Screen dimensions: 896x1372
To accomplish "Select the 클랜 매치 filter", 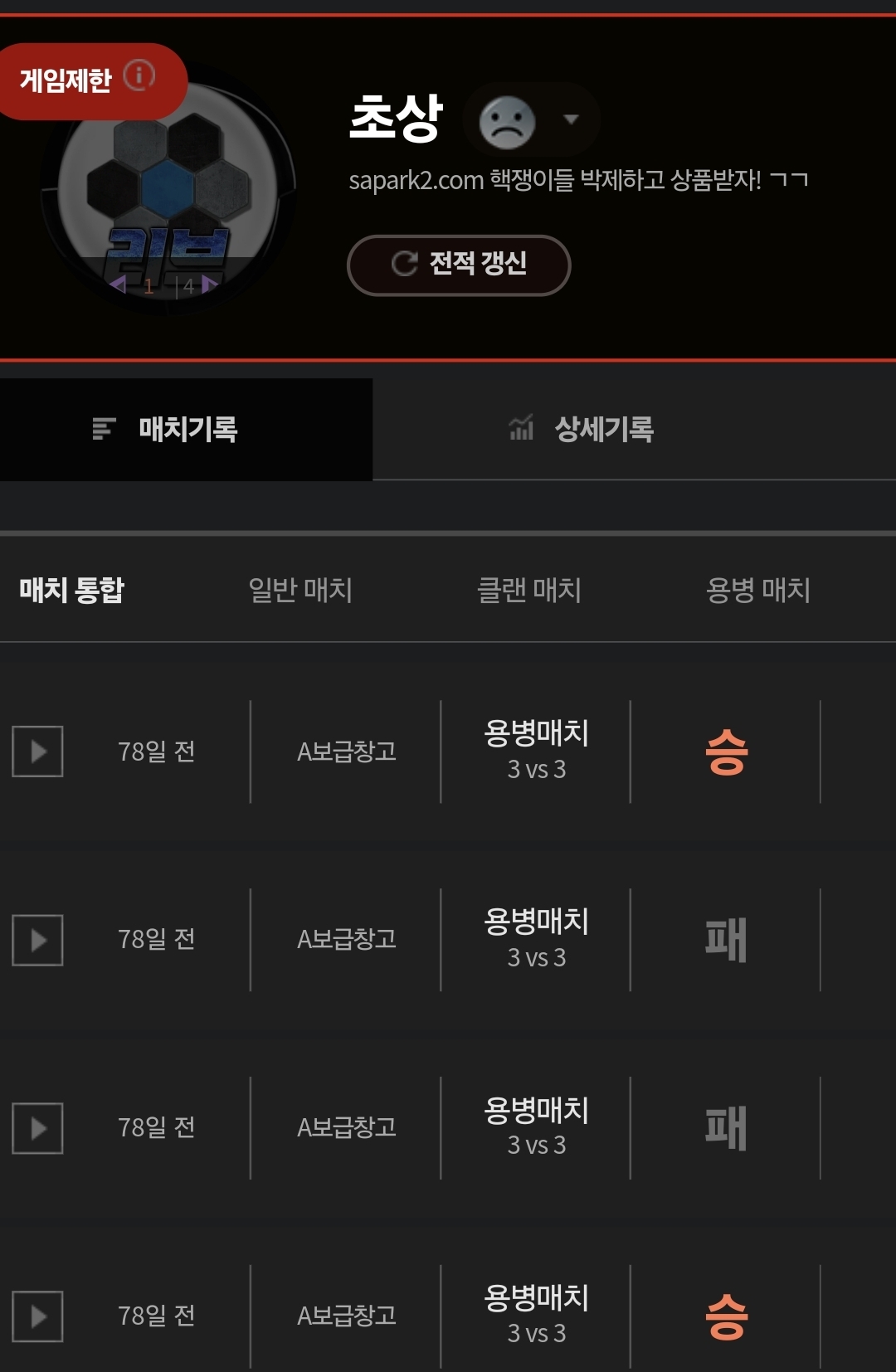I will (529, 590).
